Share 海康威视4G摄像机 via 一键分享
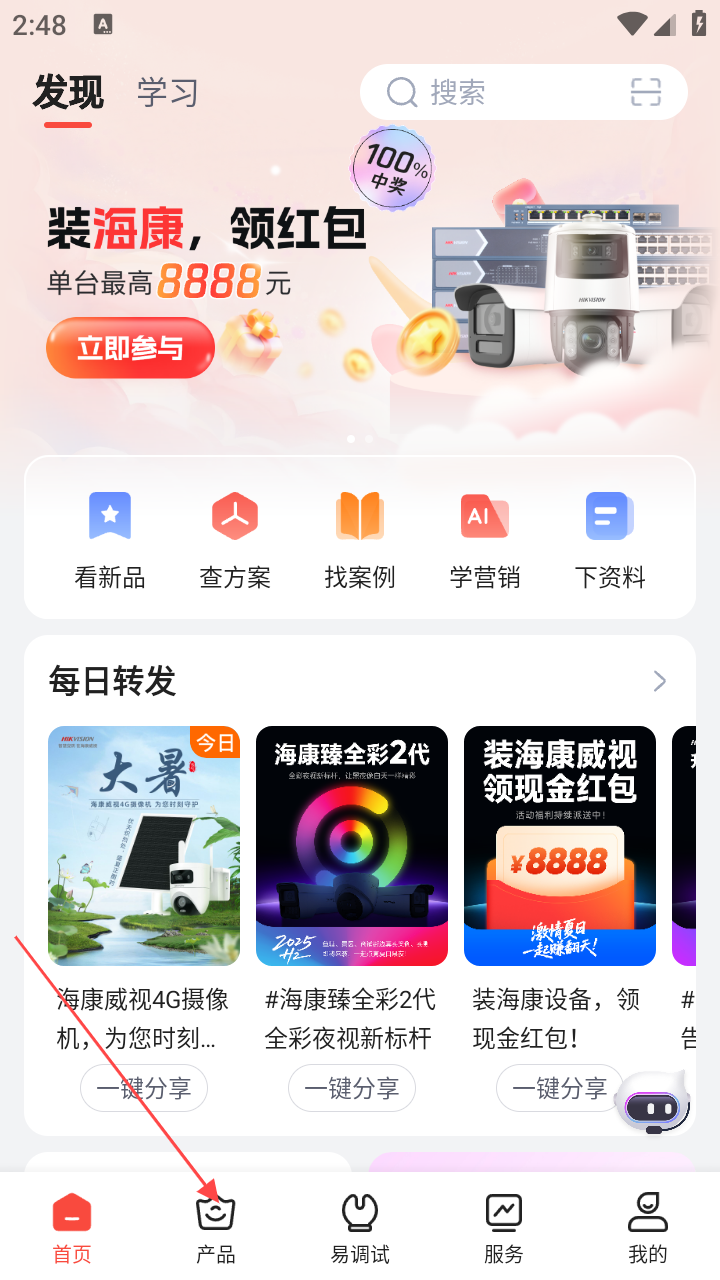720x1280 pixels. click(x=144, y=1088)
